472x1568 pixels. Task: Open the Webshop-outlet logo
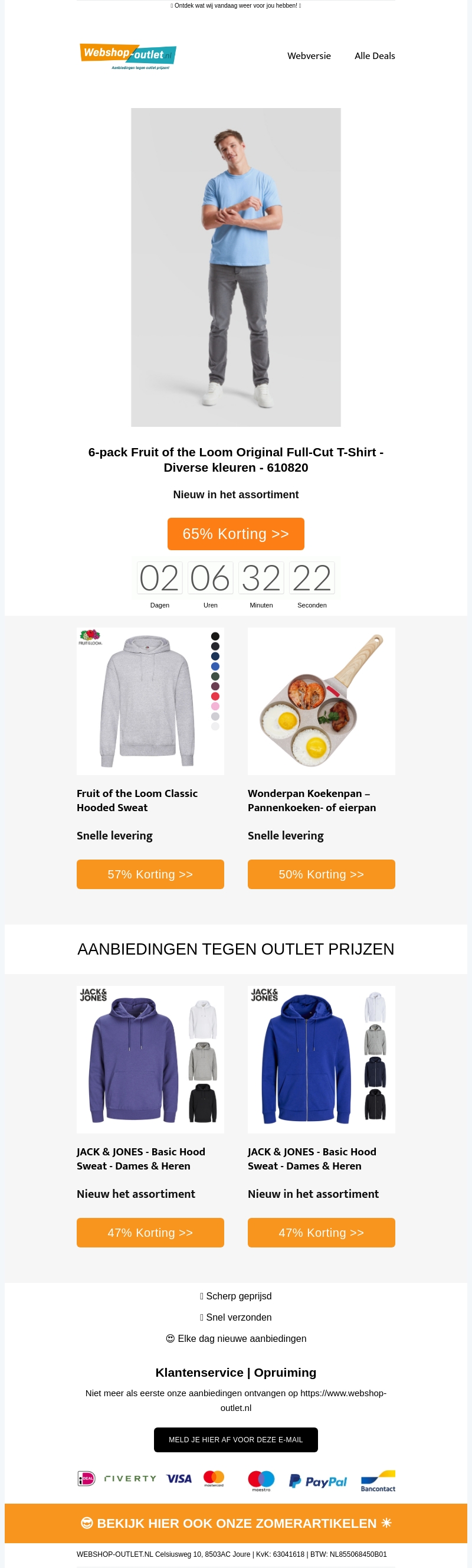tap(127, 56)
